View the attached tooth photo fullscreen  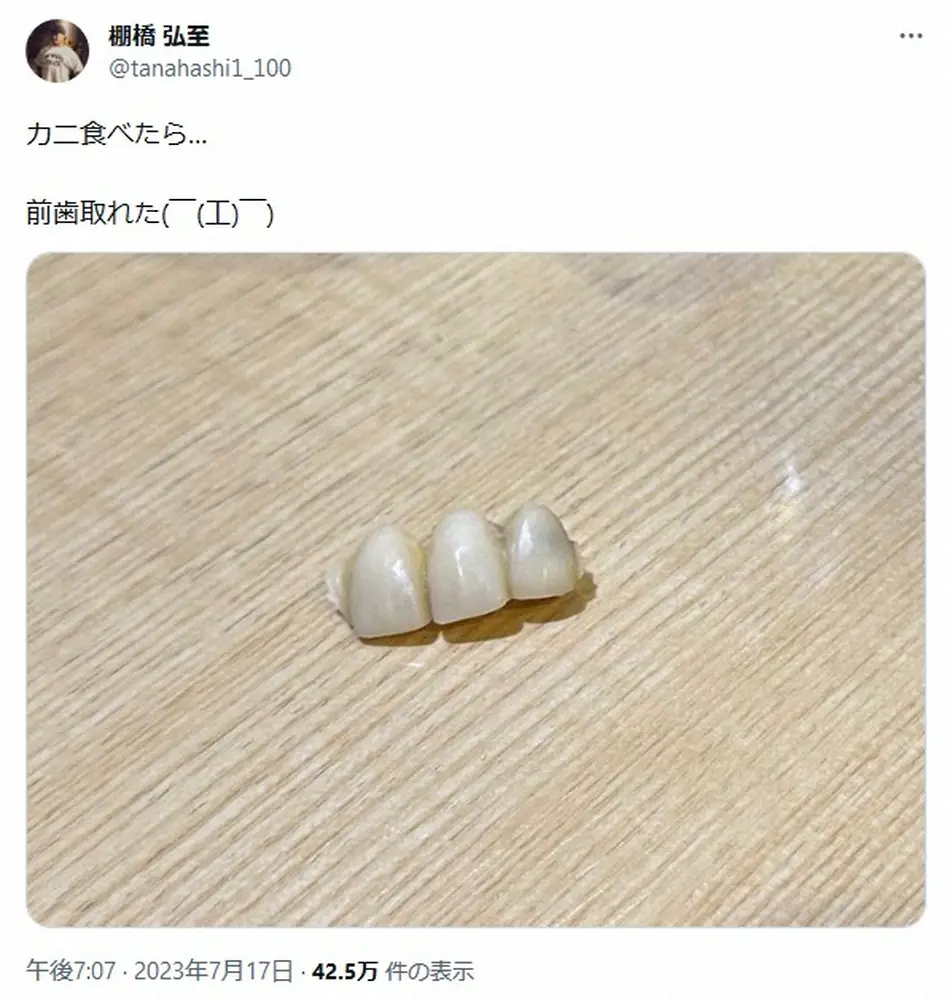tap(475, 590)
